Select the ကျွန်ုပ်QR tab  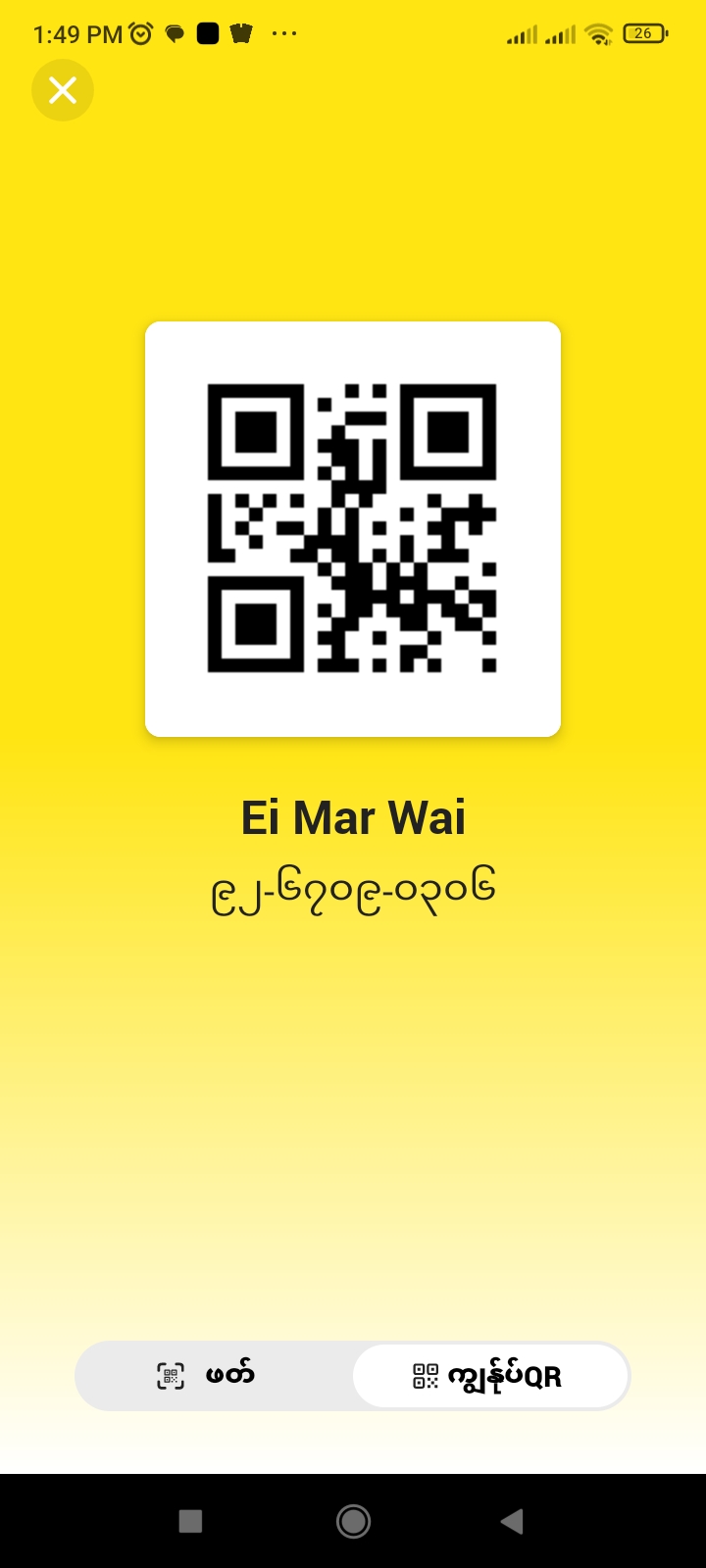pos(489,1376)
